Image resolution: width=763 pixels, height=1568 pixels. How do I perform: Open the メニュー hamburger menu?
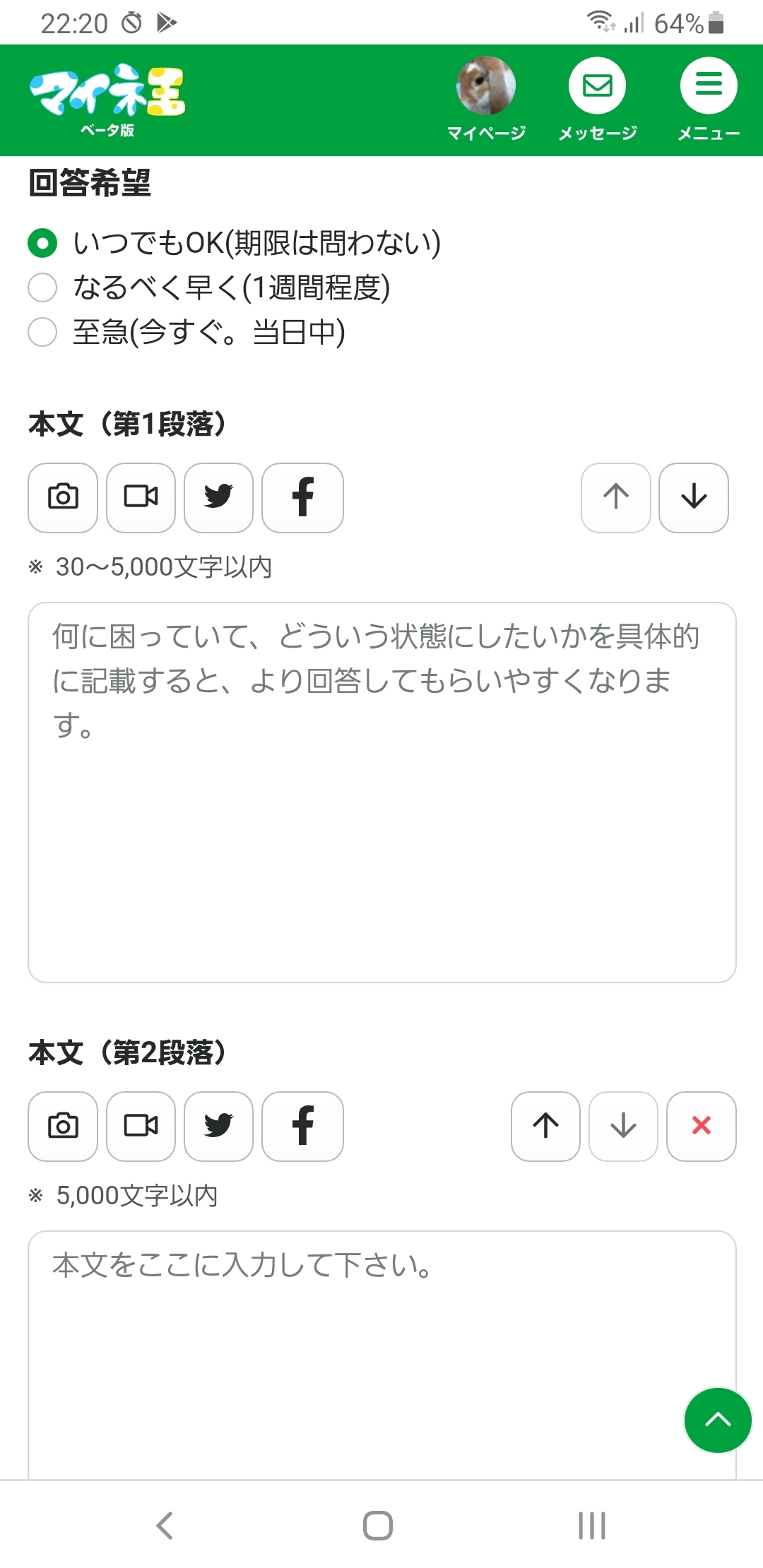pos(709,86)
